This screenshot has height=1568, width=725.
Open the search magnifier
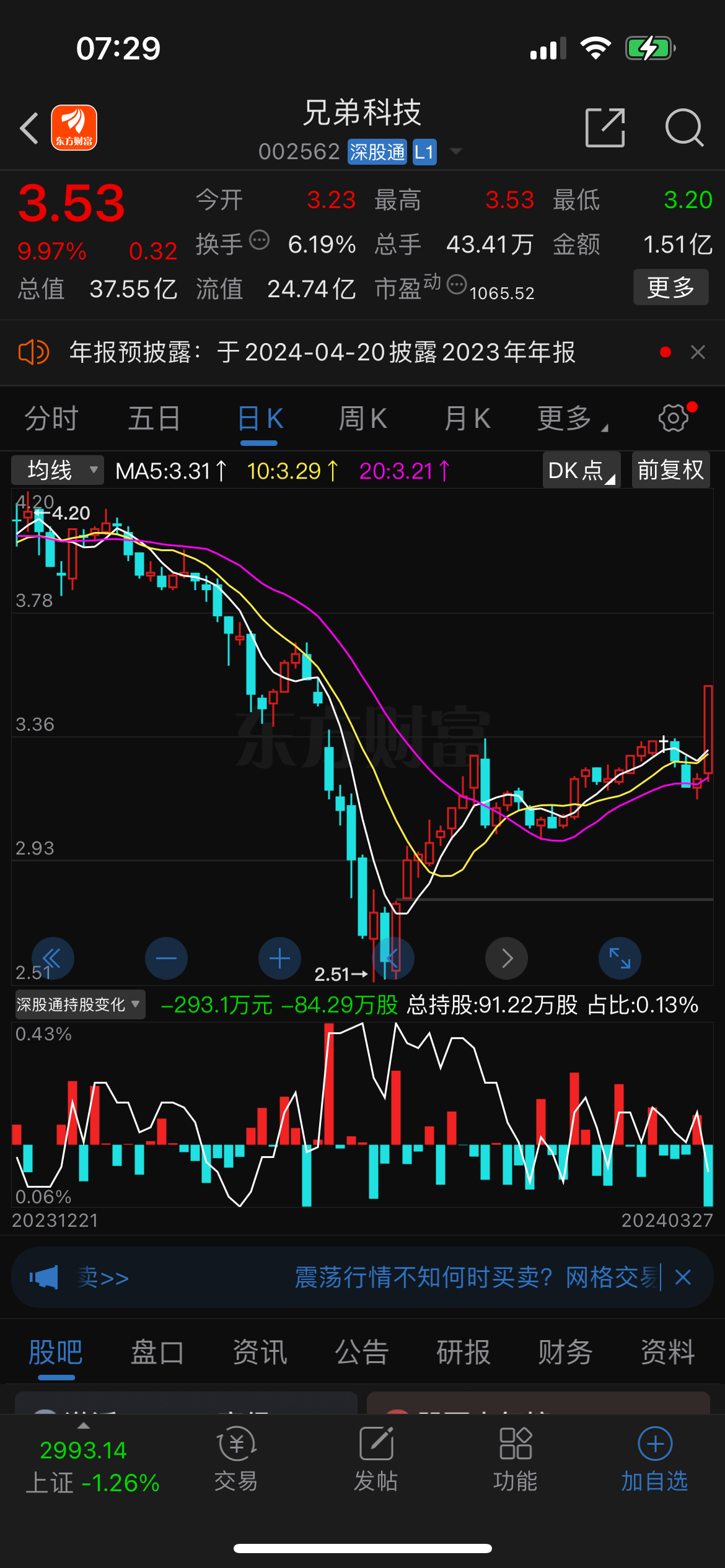tap(683, 128)
